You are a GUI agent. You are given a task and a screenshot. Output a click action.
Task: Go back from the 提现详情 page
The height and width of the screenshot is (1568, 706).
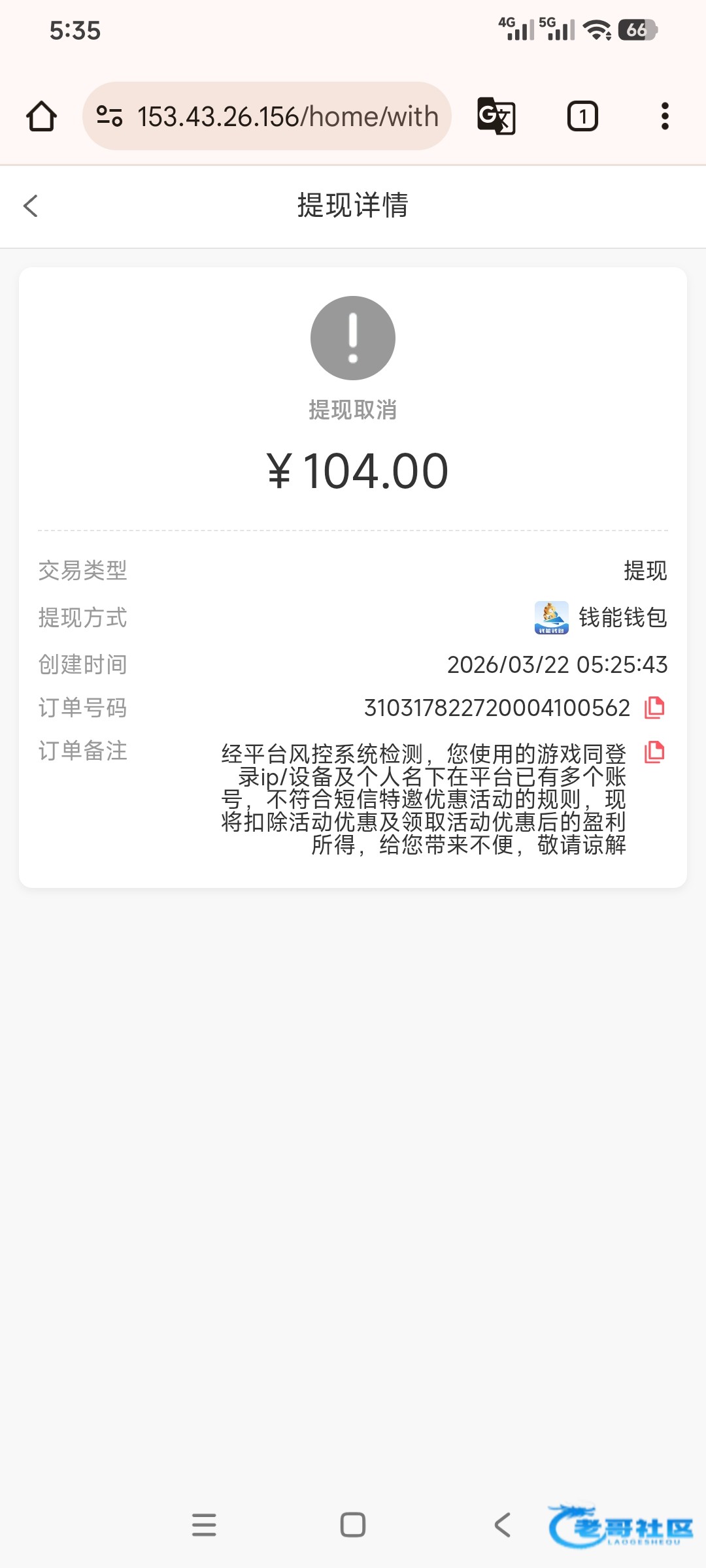point(31,206)
